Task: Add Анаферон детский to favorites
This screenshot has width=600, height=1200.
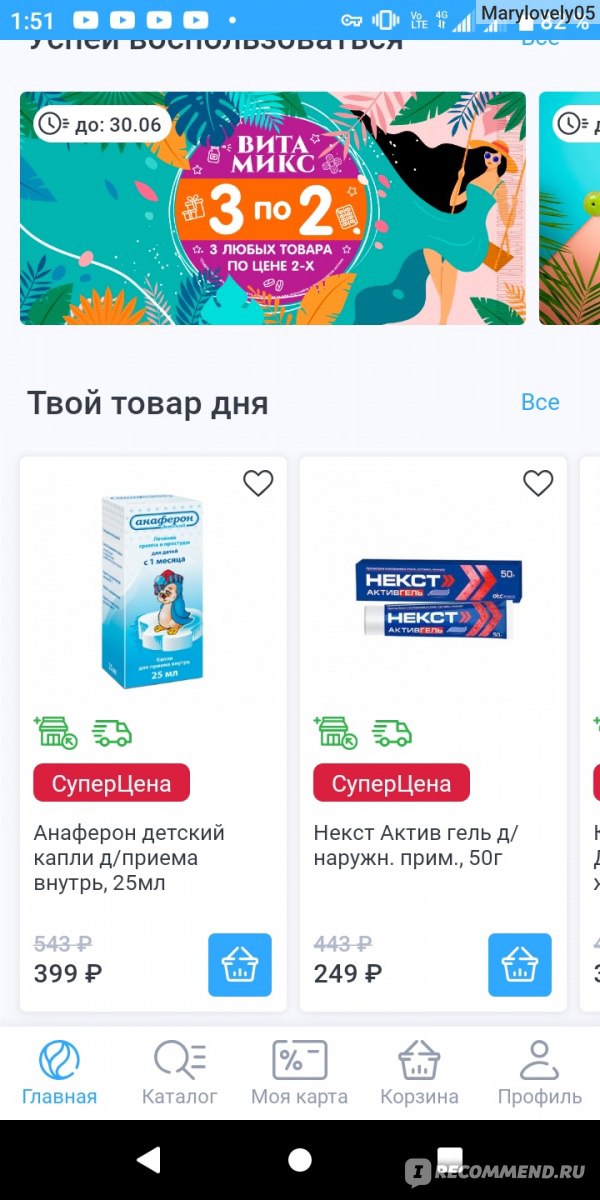Action: [258, 483]
